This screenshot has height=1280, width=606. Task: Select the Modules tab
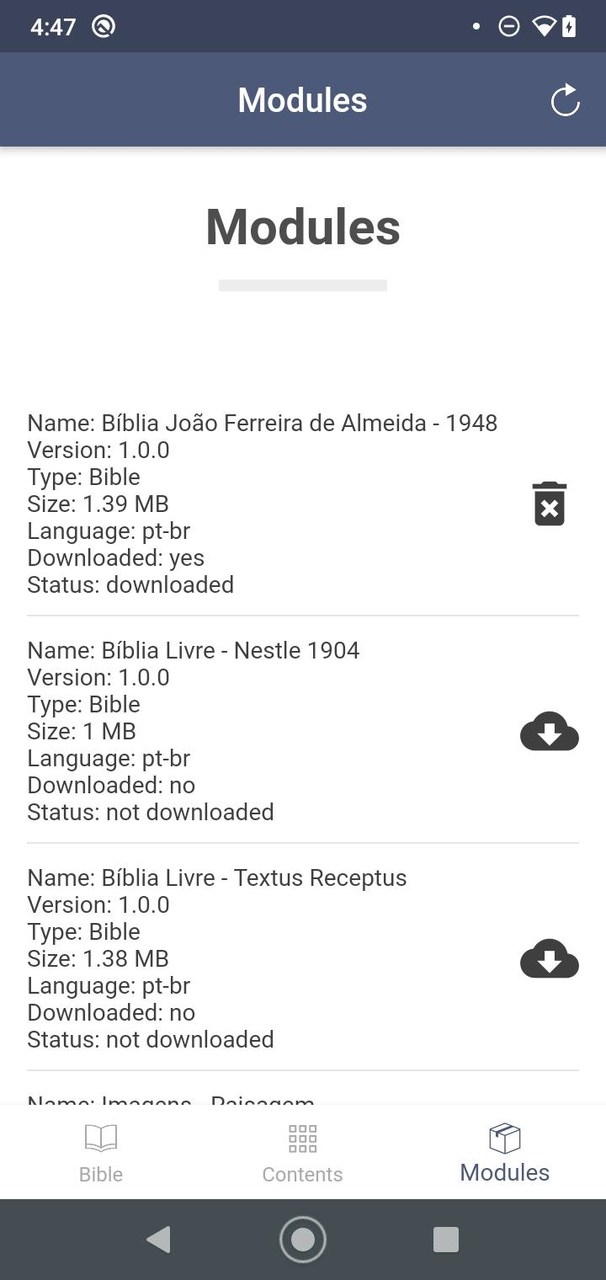pos(504,1152)
